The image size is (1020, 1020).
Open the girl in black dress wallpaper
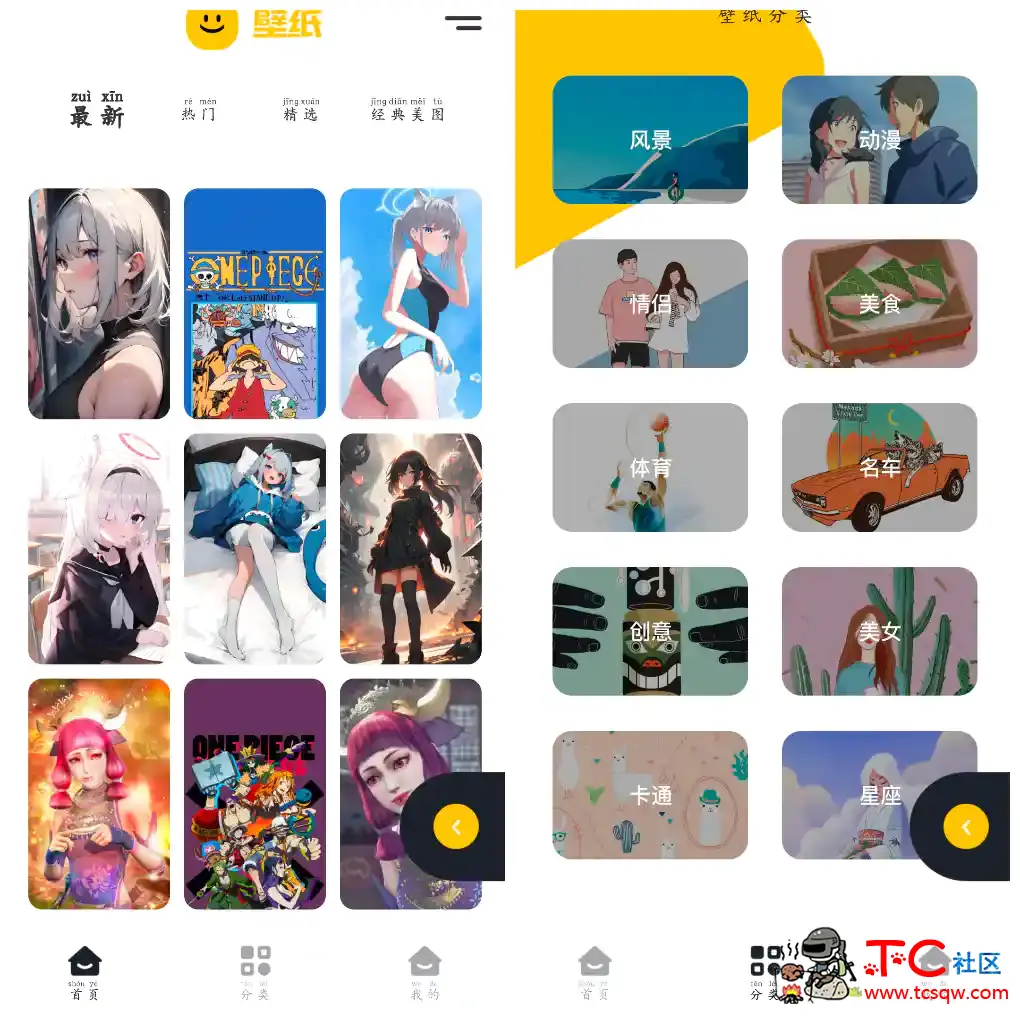tap(410, 548)
